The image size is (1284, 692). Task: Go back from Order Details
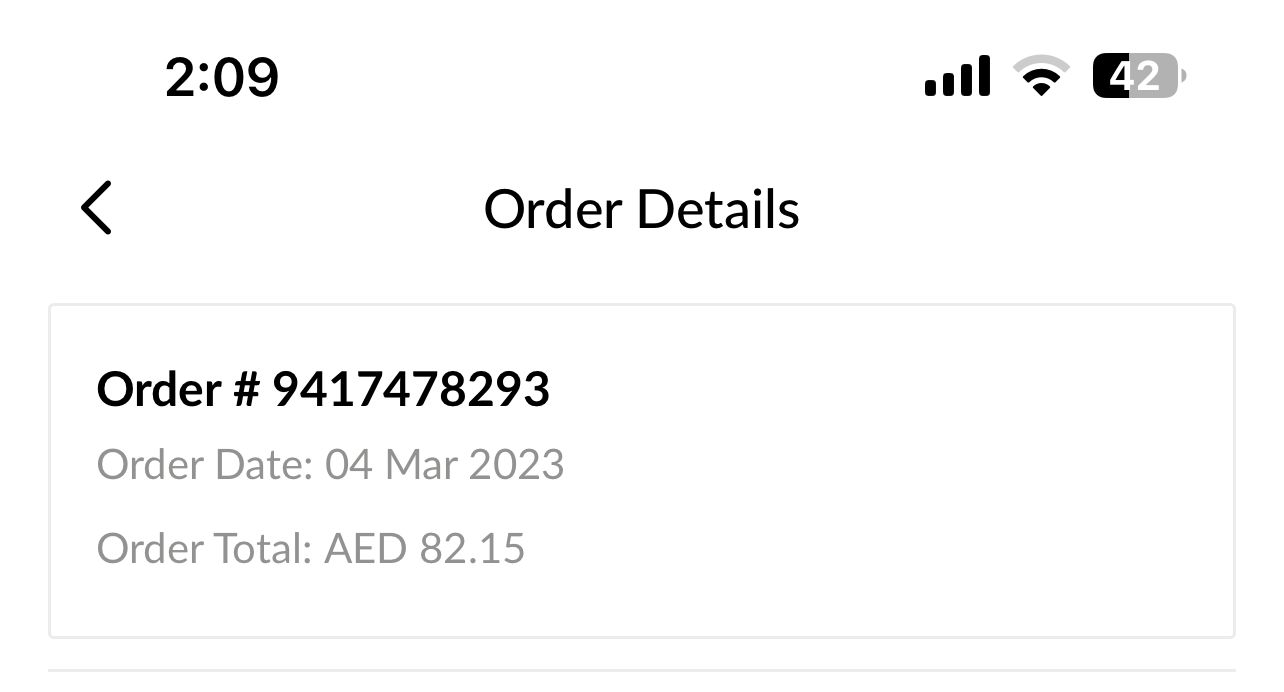pos(97,209)
